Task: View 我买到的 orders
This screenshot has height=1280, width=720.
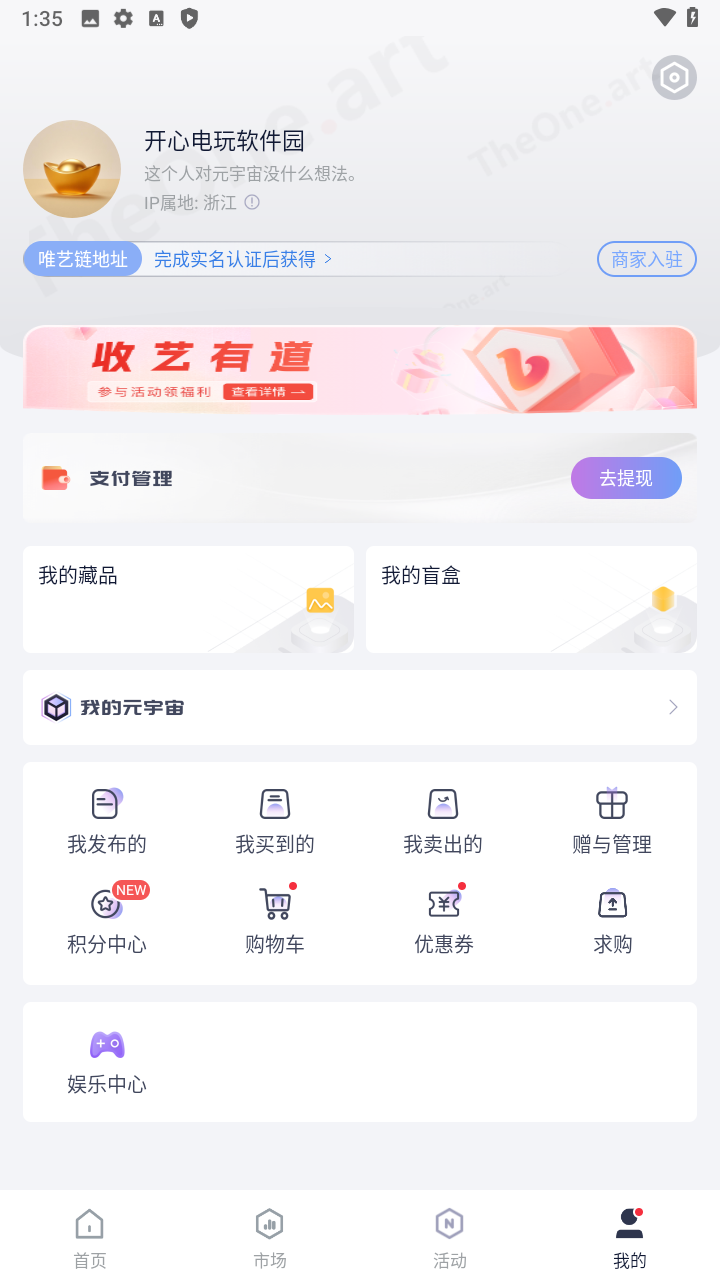Action: (x=275, y=821)
